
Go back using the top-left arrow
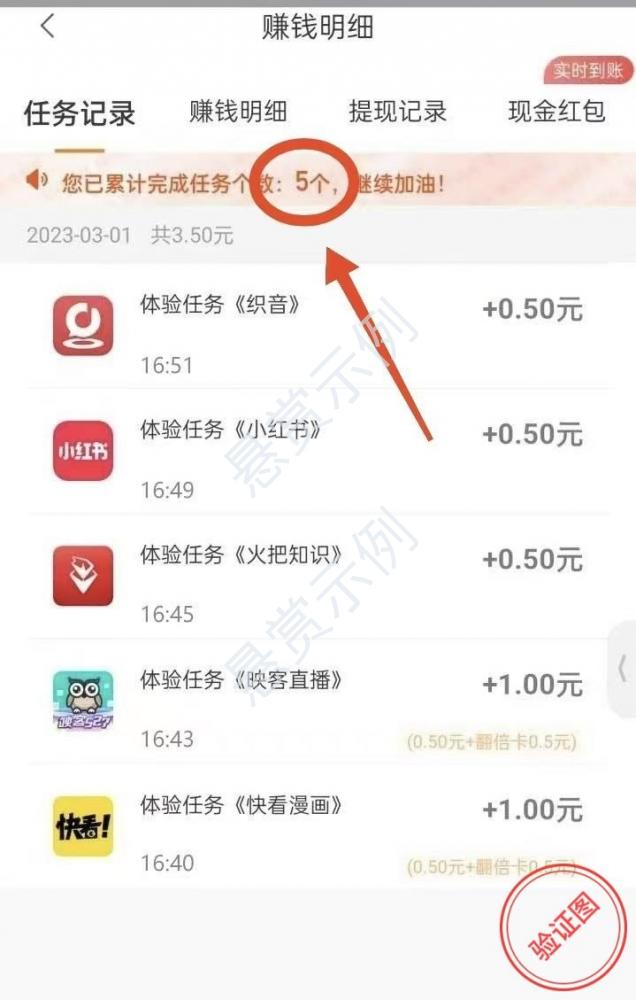[47, 27]
